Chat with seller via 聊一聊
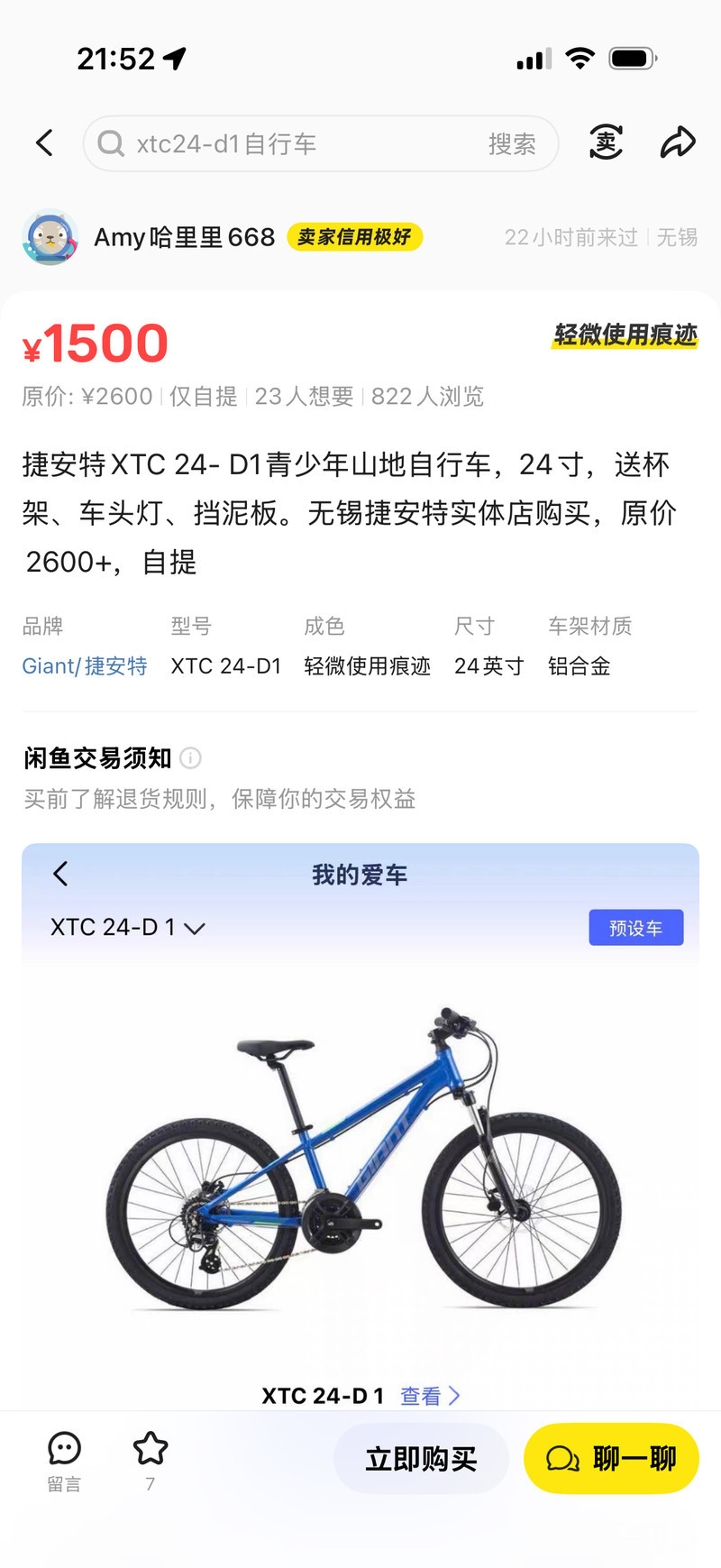This screenshot has height=1568, width=721. click(x=611, y=1458)
